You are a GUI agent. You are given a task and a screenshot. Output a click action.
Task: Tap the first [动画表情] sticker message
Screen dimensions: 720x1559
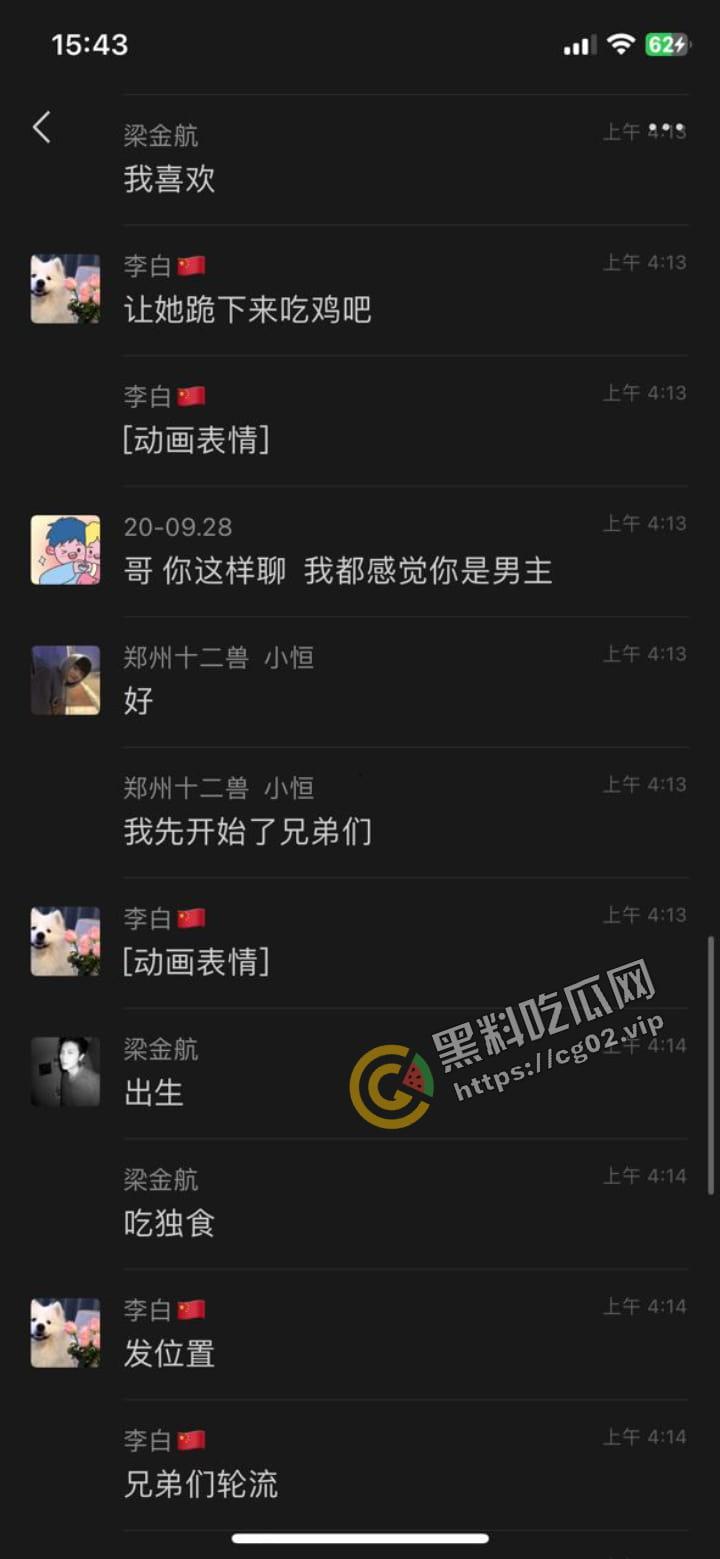195,441
